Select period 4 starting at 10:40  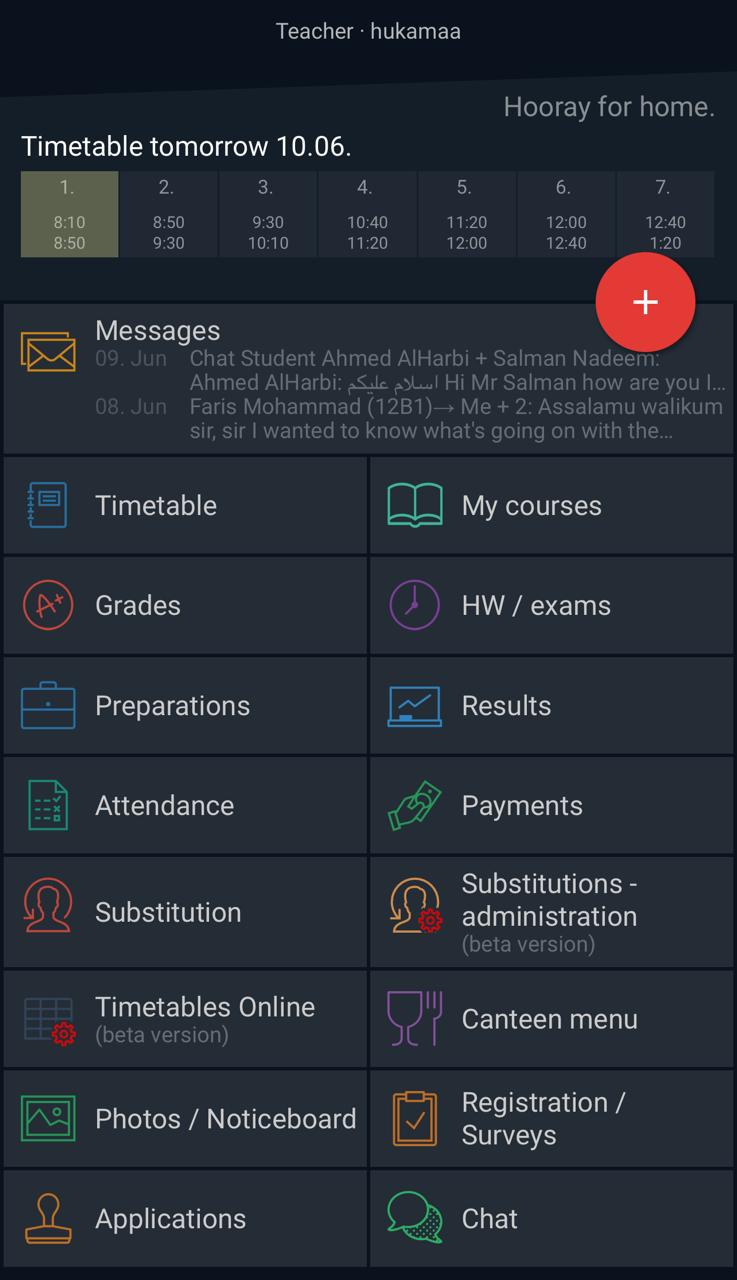pyautogui.click(x=367, y=214)
